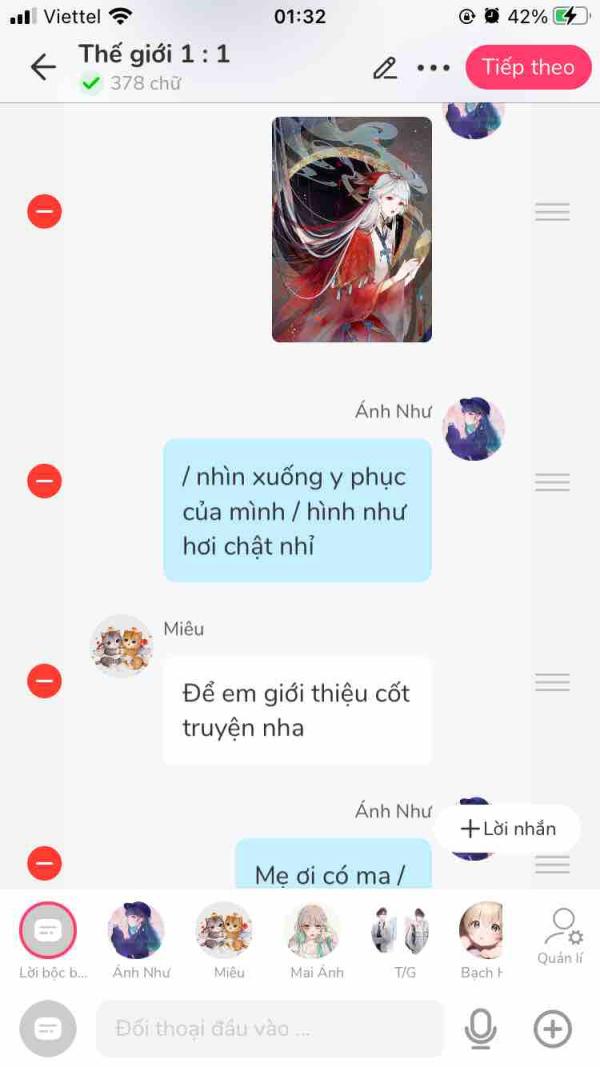The image size is (600, 1067).
Task: Remove Miêu's "Để em giới thiệu" message
Action: coord(44,680)
